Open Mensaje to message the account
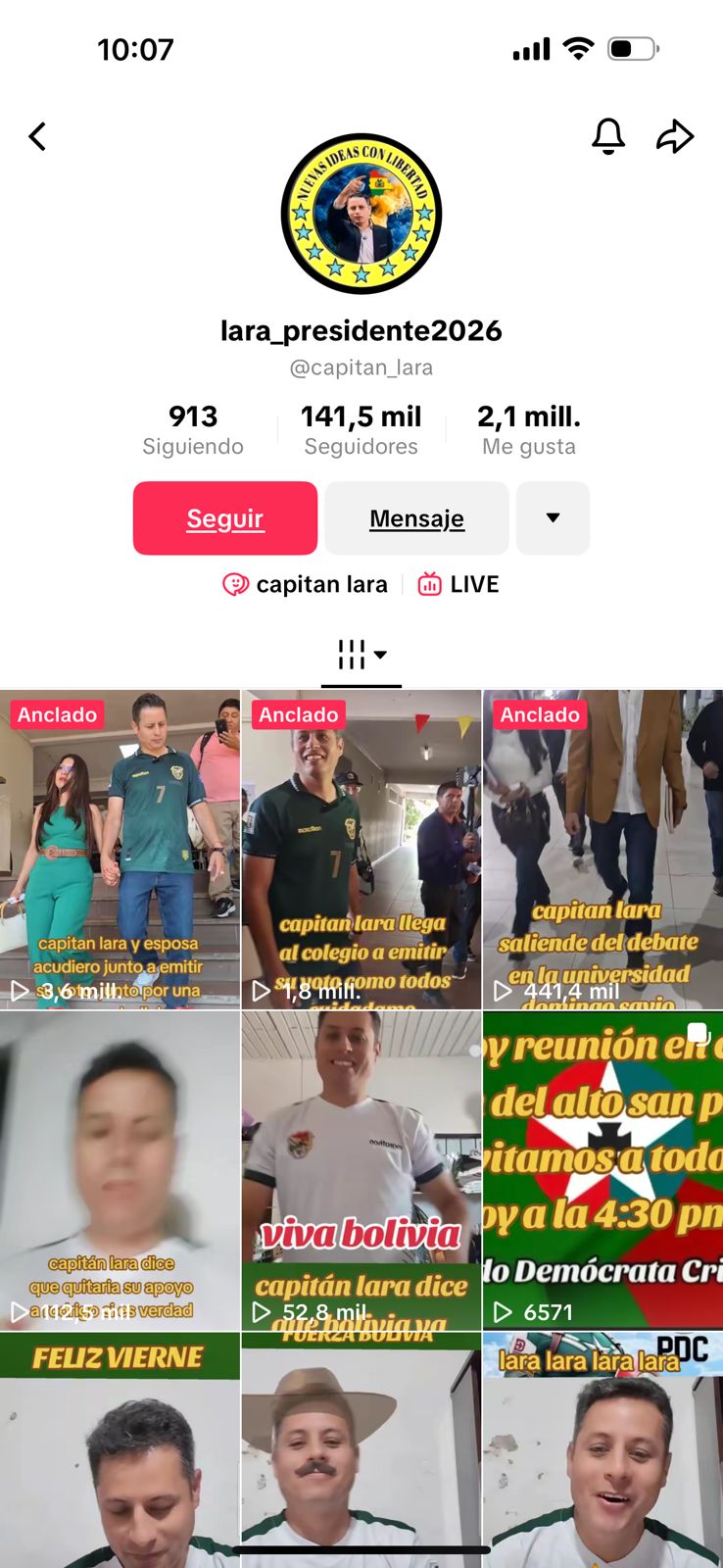723x1568 pixels. click(x=416, y=518)
